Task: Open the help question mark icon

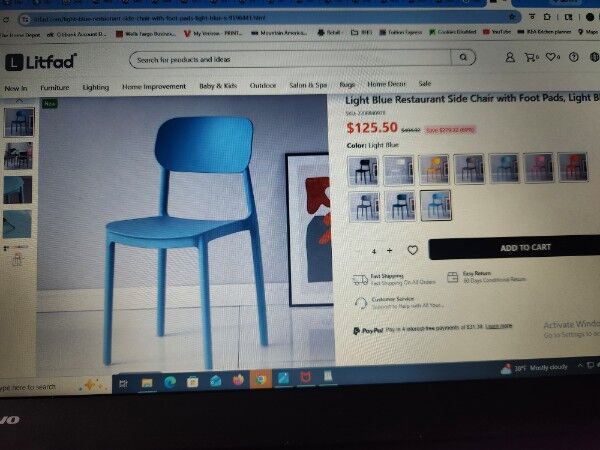Action: 574,58
